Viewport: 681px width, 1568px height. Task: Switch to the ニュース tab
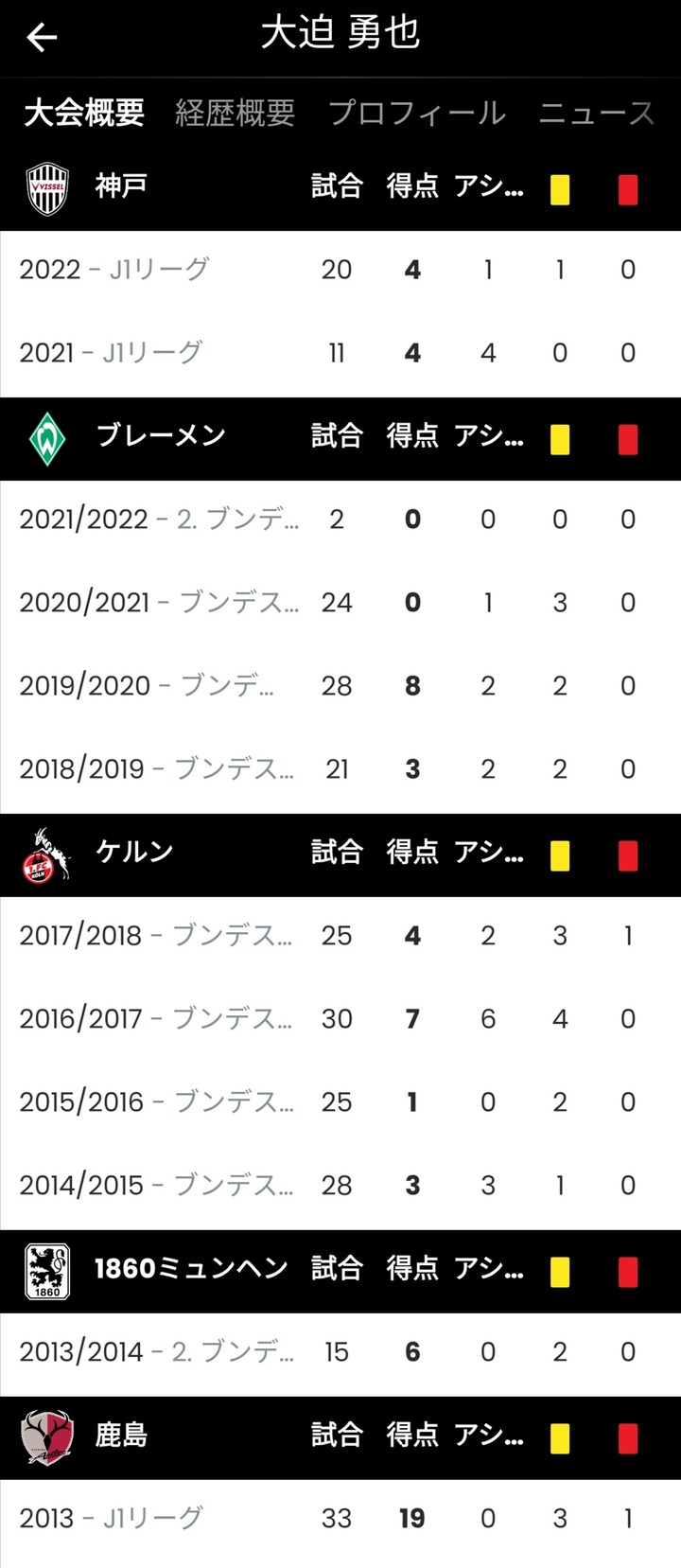click(596, 114)
